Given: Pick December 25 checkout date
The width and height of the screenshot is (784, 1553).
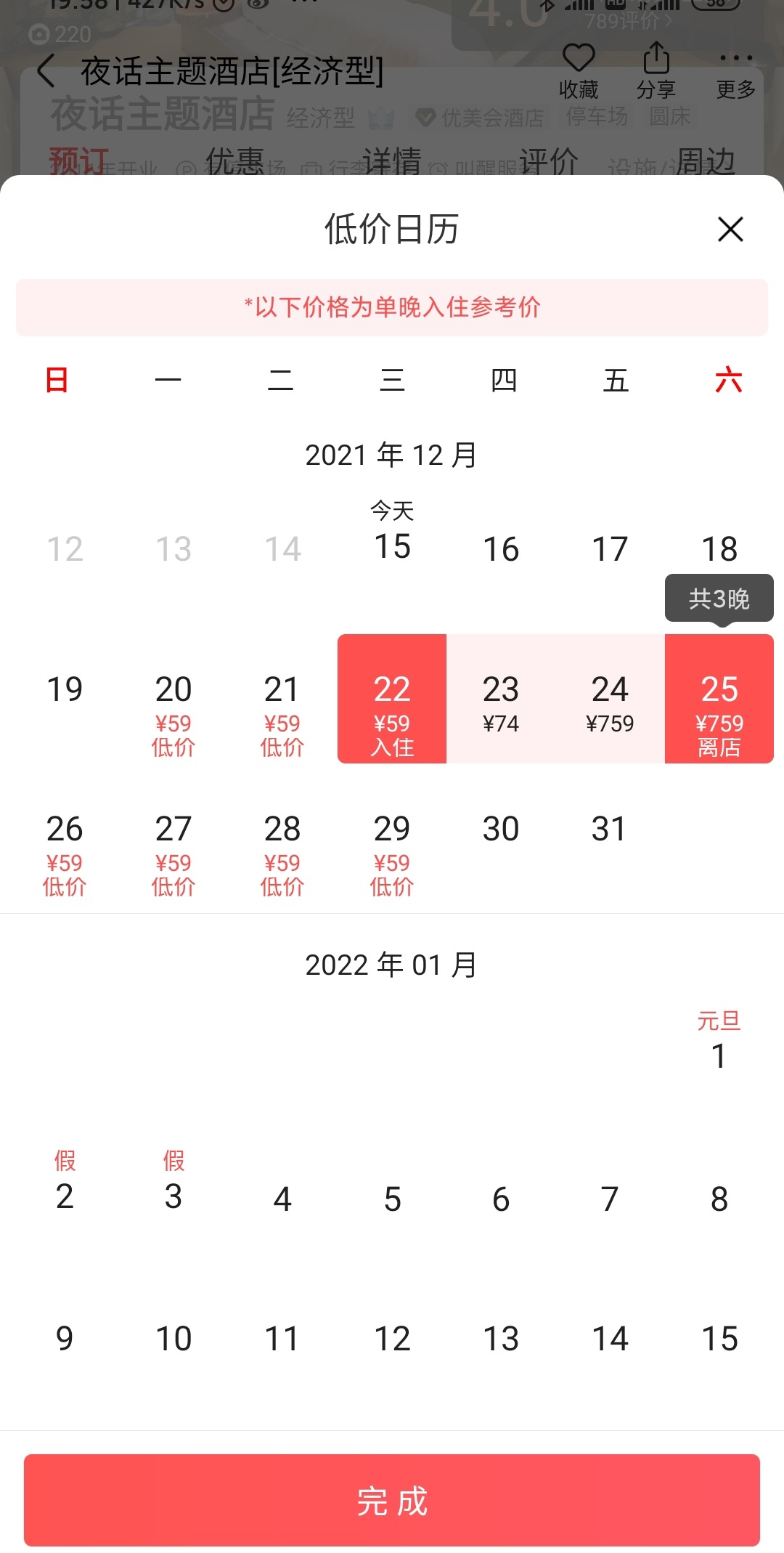Looking at the screenshot, I should [719, 699].
